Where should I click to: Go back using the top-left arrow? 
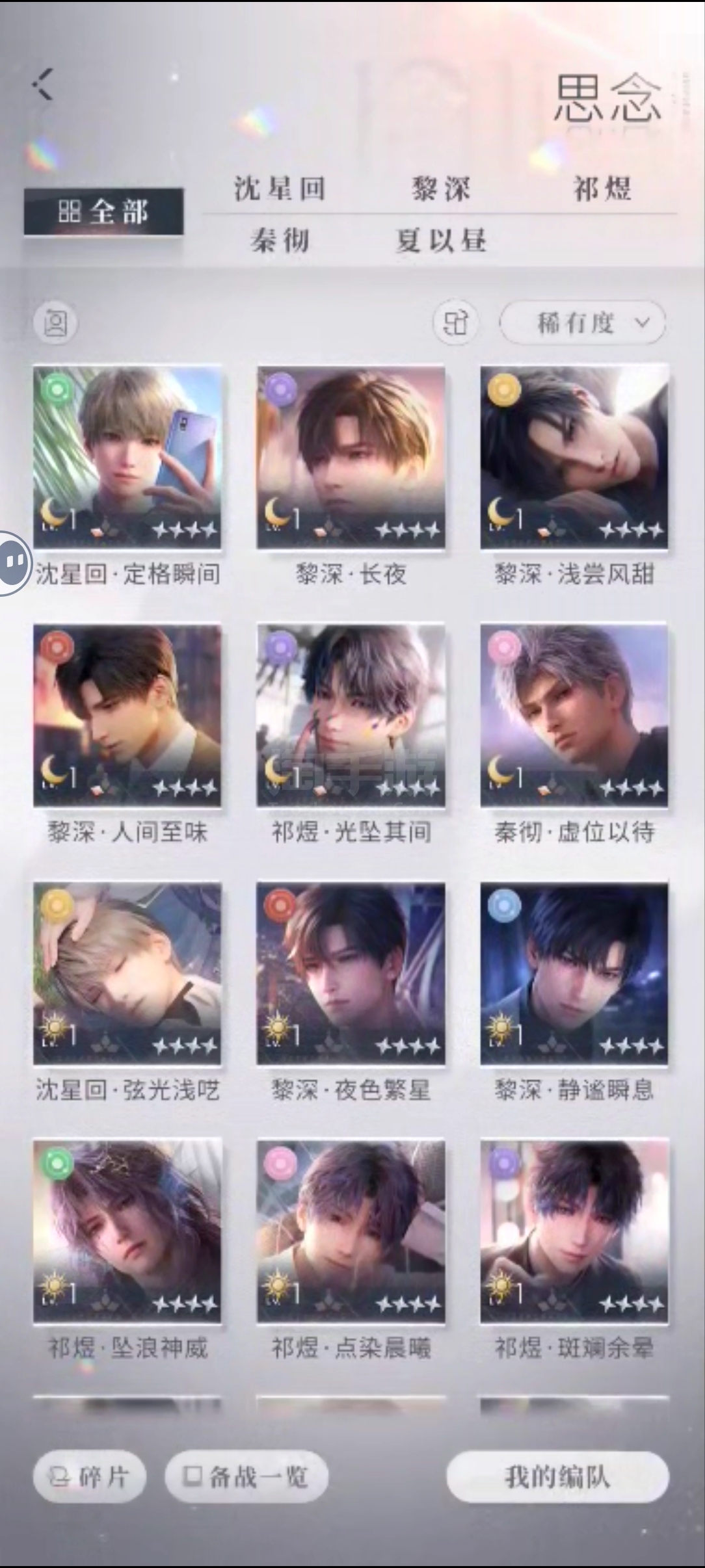(x=43, y=85)
